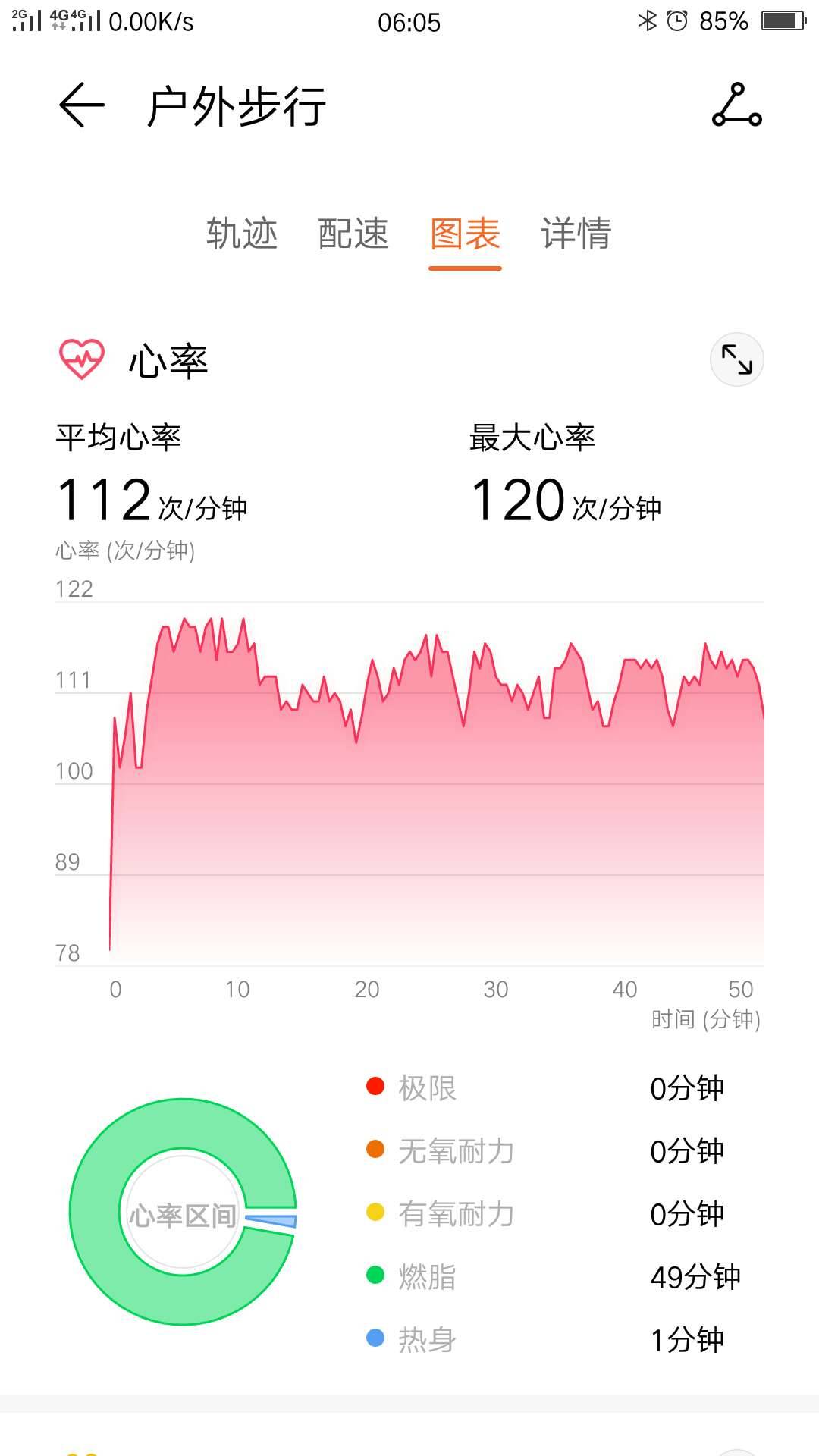Open the chart fullscreen expand icon
The width and height of the screenshot is (819, 1456).
(736, 359)
